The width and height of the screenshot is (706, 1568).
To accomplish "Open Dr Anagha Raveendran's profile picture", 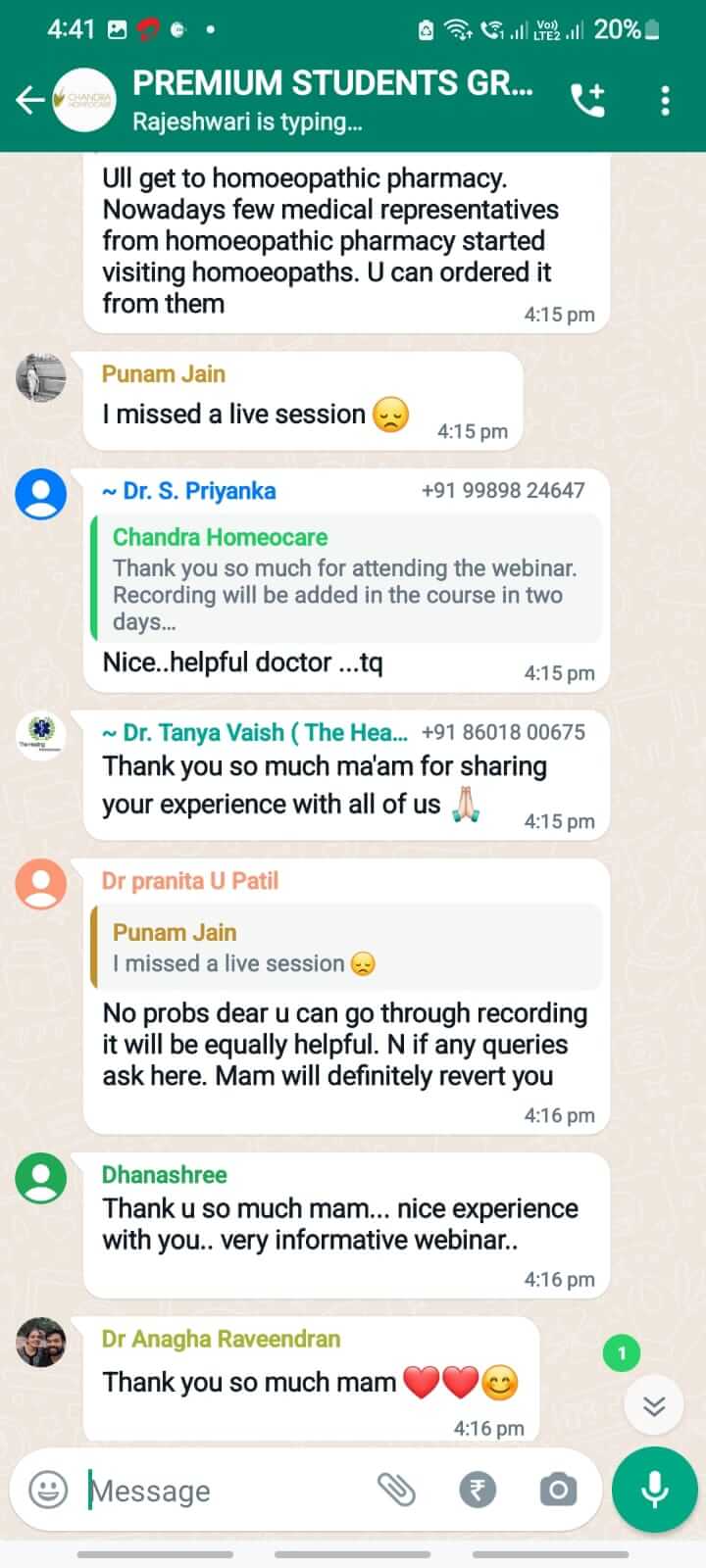I will pyautogui.click(x=41, y=1342).
